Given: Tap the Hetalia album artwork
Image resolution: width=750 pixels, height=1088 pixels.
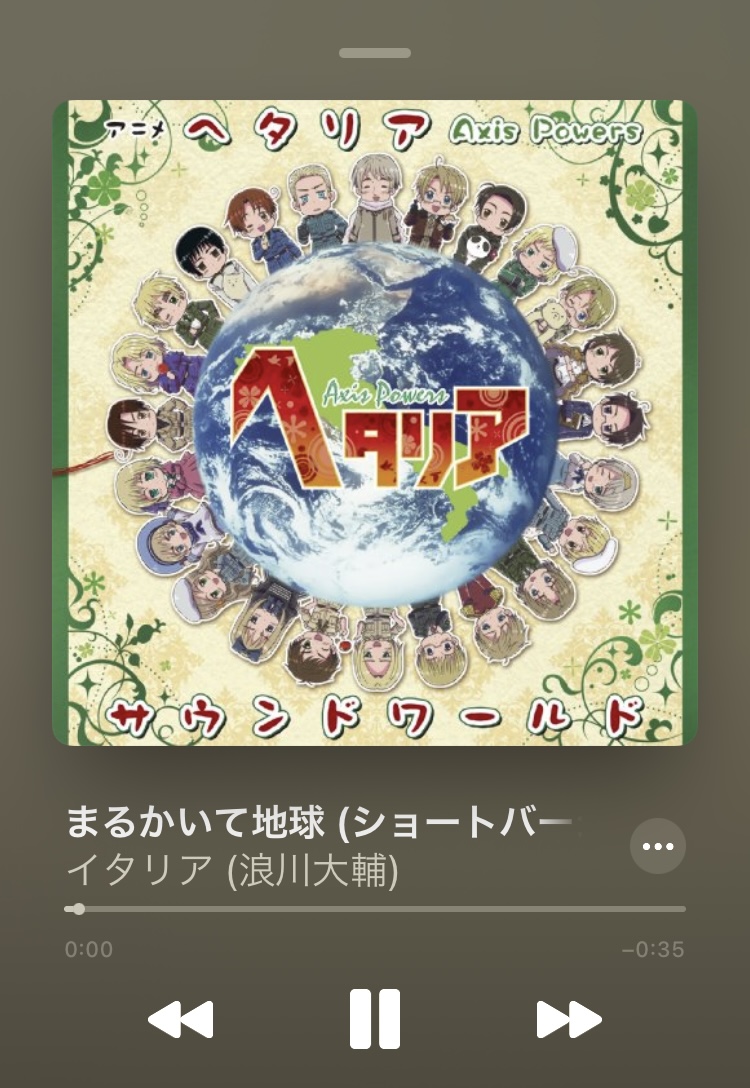Looking at the screenshot, I should (375, 422).
